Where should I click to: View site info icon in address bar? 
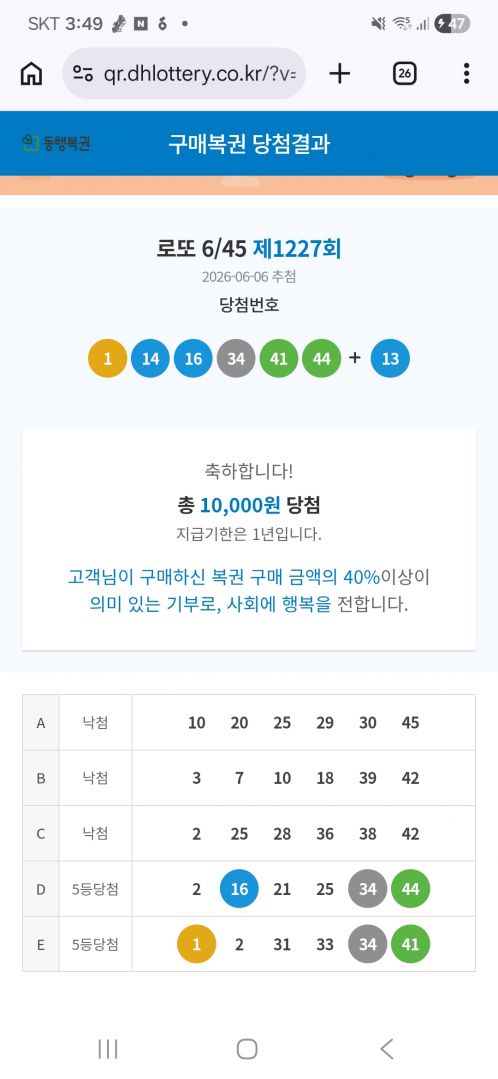pyautogui.click(x=83, y=74)
